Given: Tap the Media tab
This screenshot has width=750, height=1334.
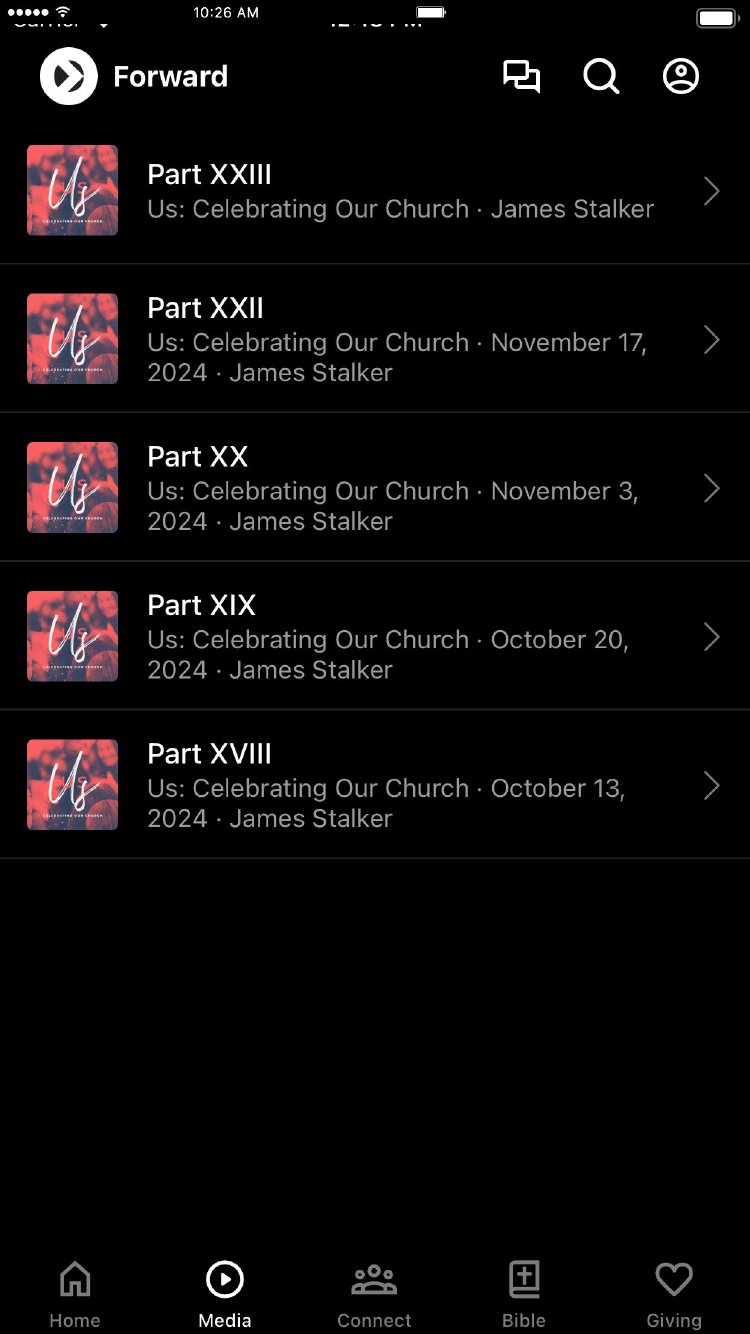Looking at the screenshot, I should coord(225,1294).
